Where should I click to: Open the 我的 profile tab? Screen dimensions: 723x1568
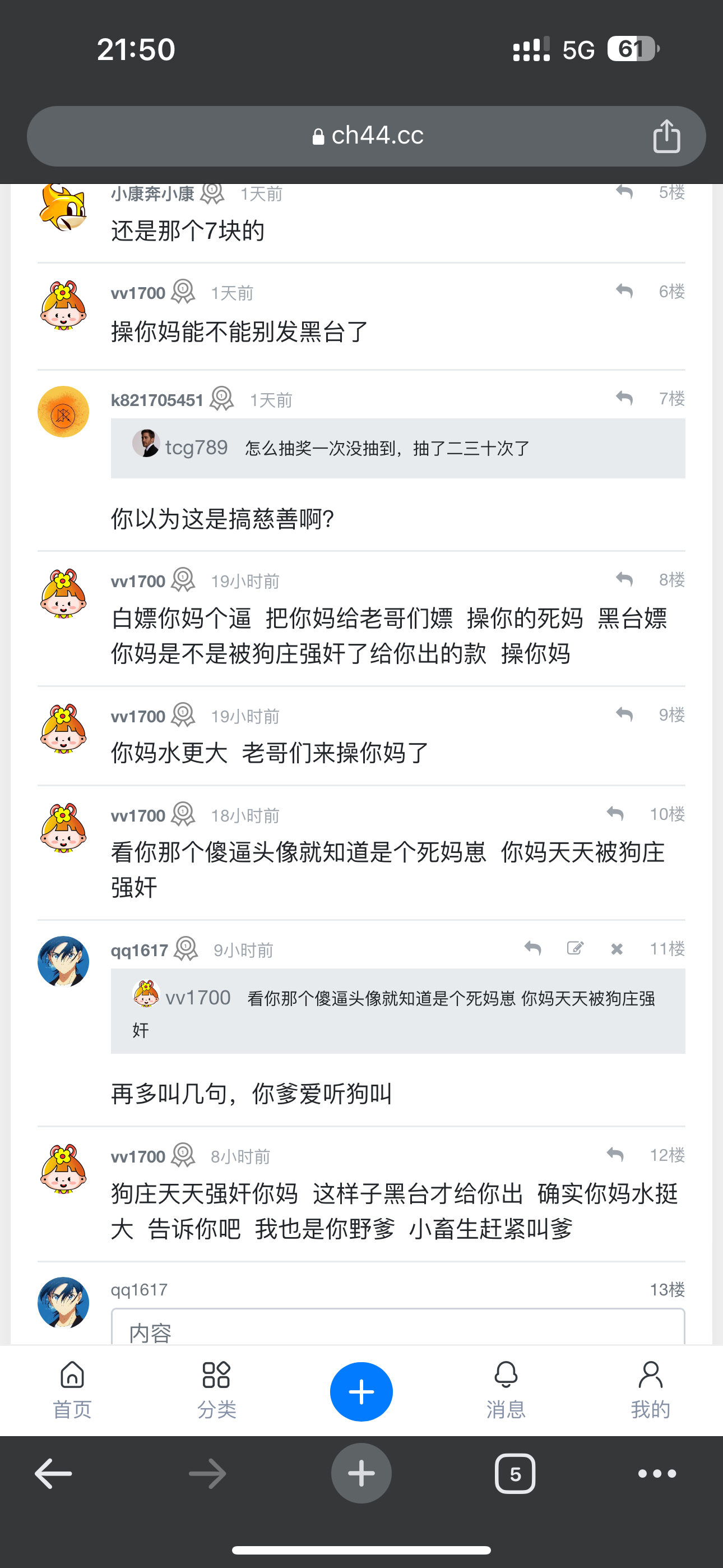[x=650, y=1390]
